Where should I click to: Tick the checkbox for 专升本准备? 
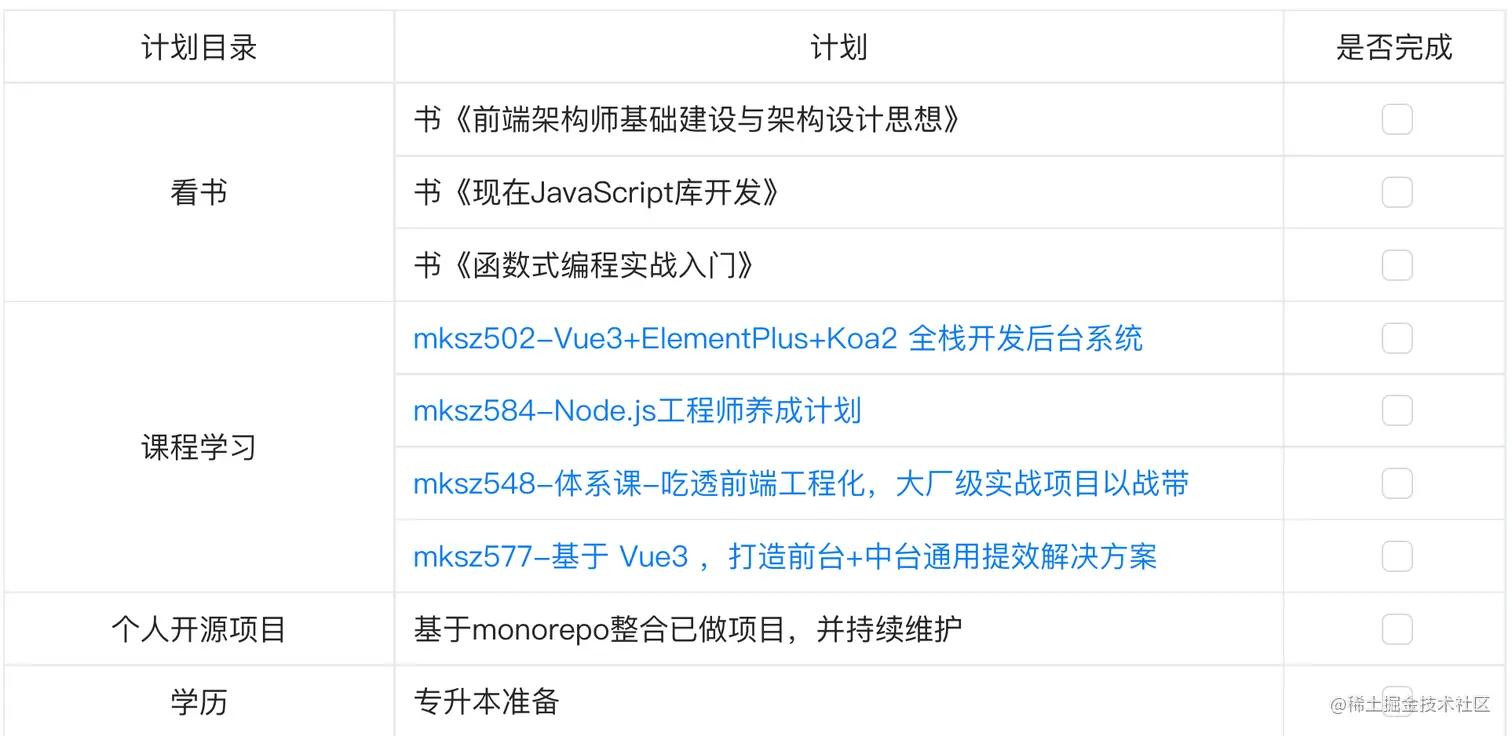1397,699
